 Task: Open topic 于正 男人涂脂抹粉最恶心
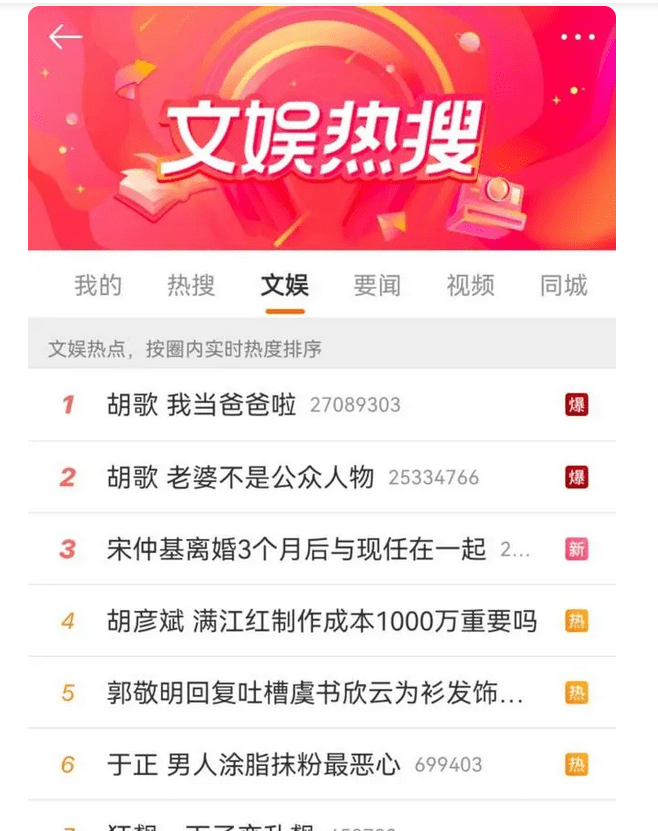[253, 765]
